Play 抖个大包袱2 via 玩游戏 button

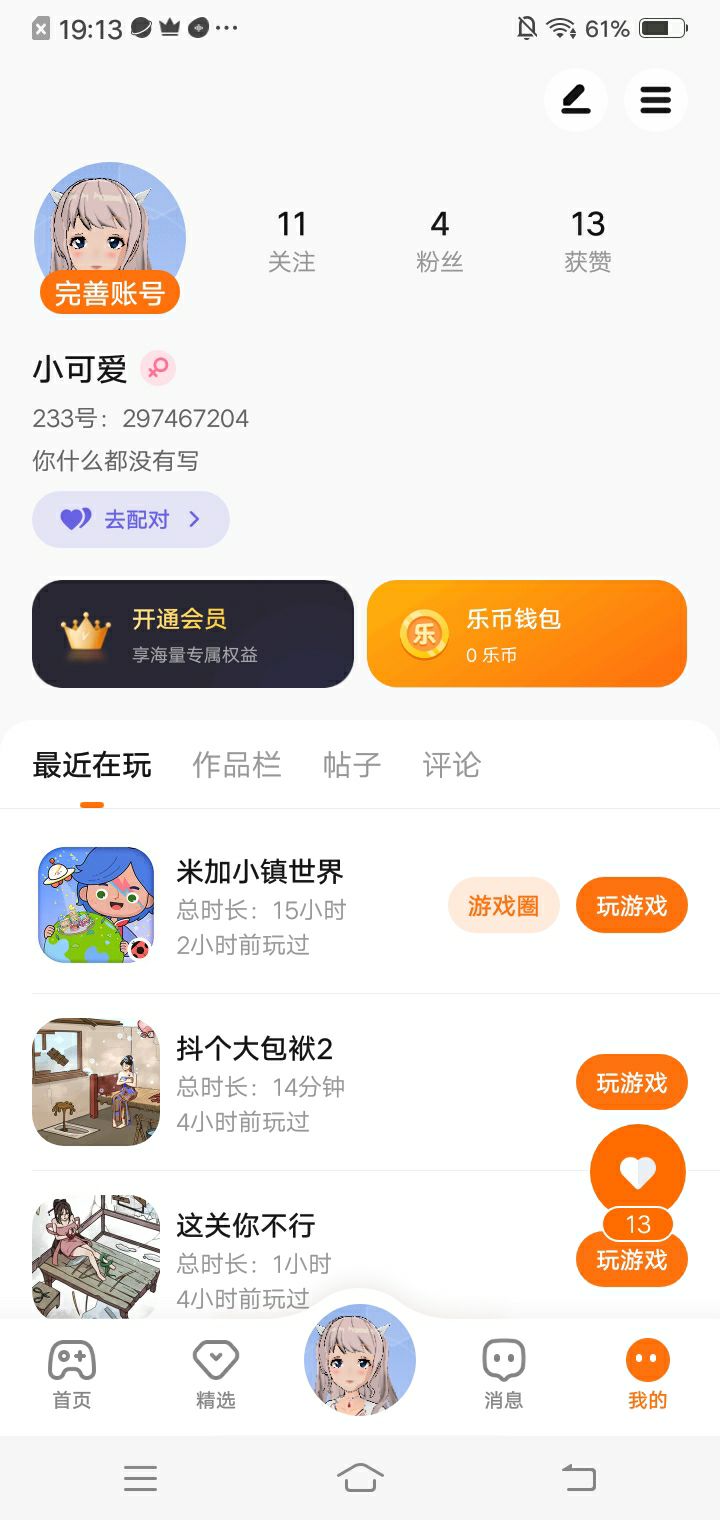(631, 1083)
